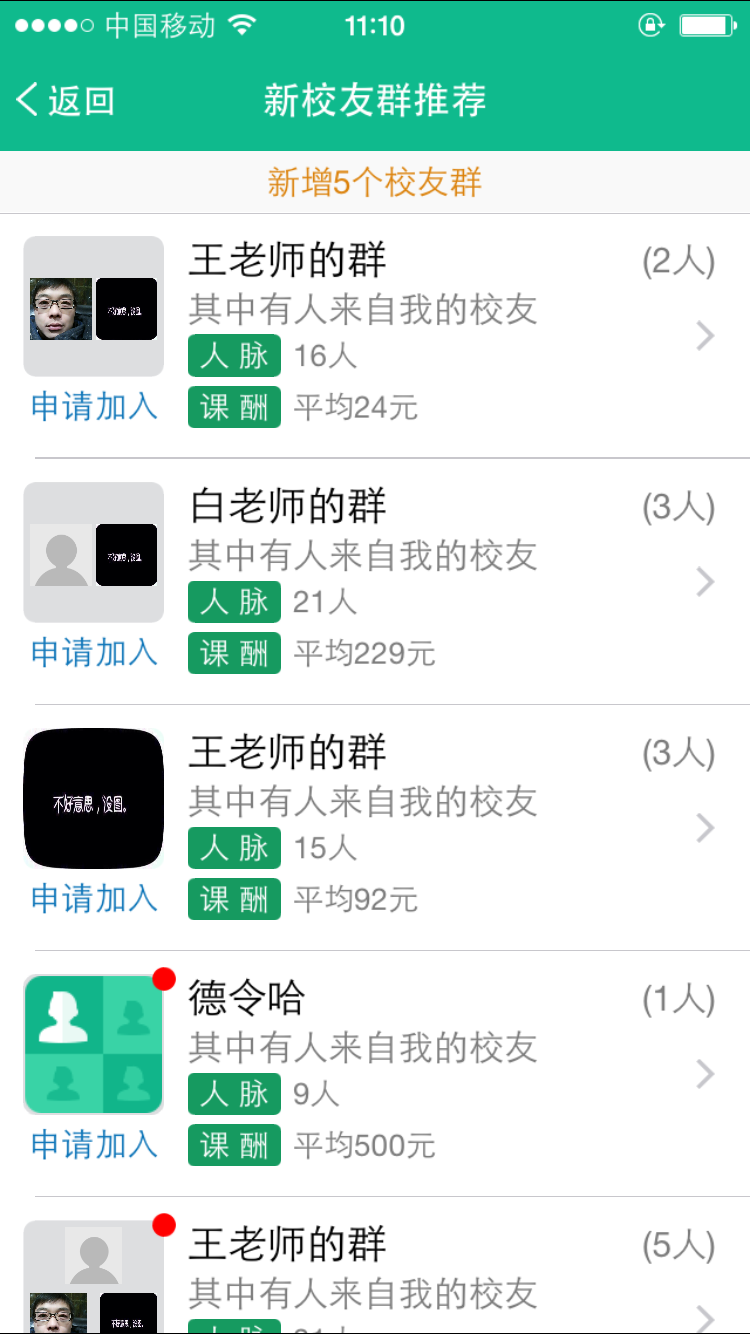Open the 德令哈 group details
750x1334 pixels.
(x=450, y=1074)
